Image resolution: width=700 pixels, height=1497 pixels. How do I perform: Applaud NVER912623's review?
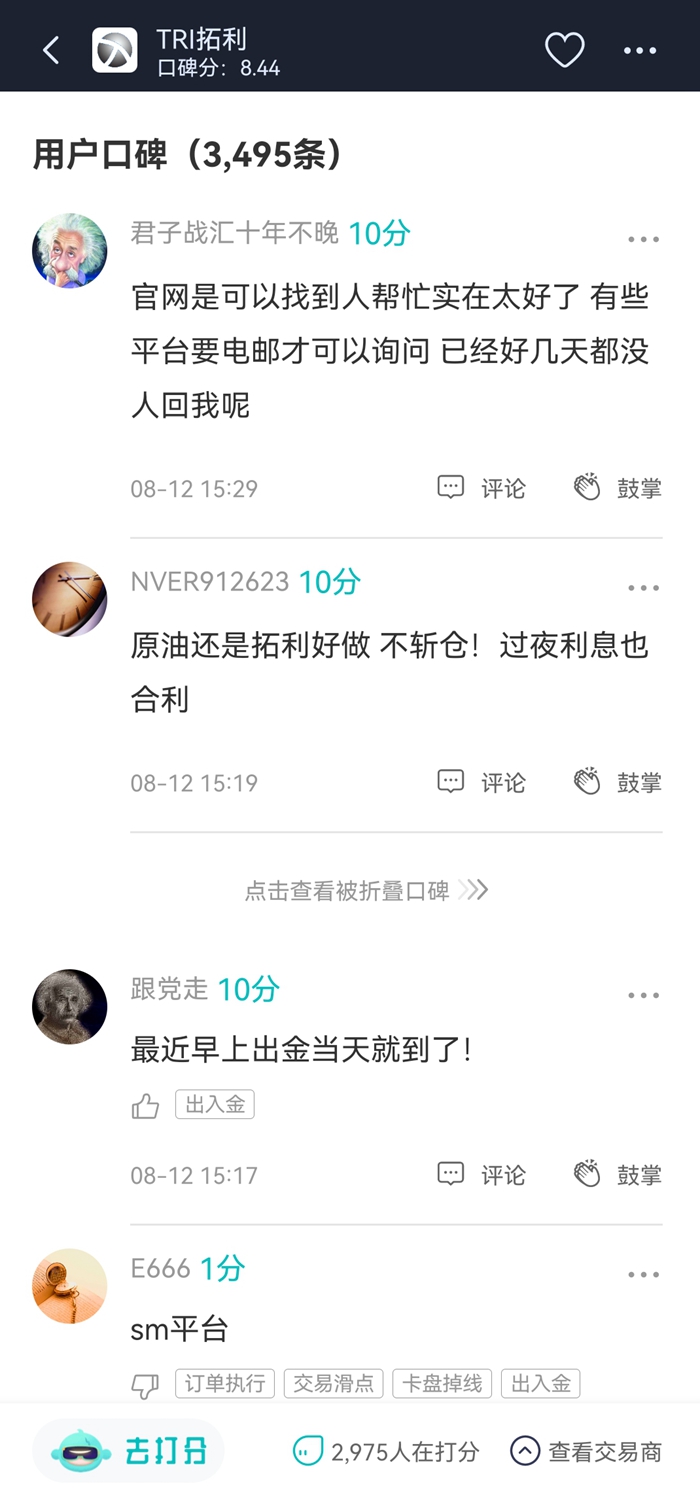point(617,782)
